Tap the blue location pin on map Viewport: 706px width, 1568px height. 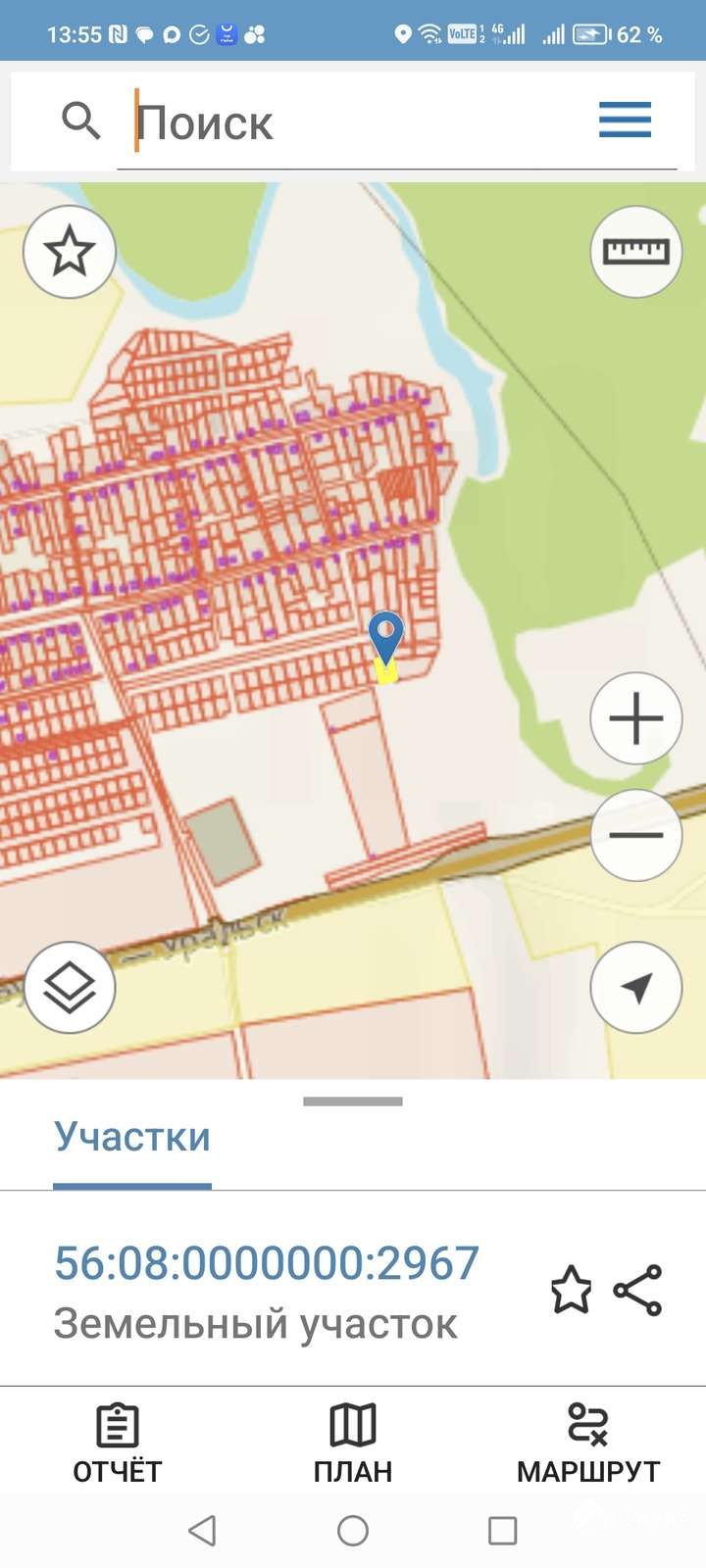386,635
